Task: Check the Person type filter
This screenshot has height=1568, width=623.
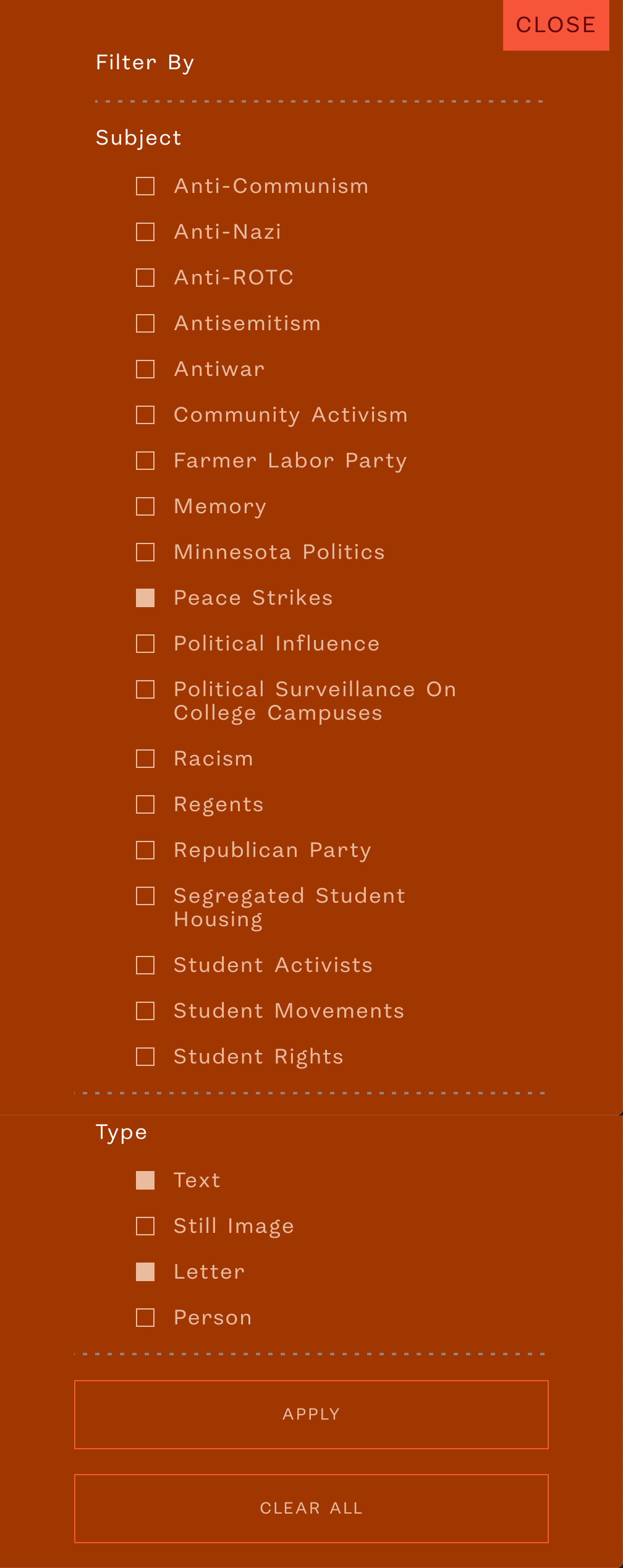Action: pos(145,1318)
